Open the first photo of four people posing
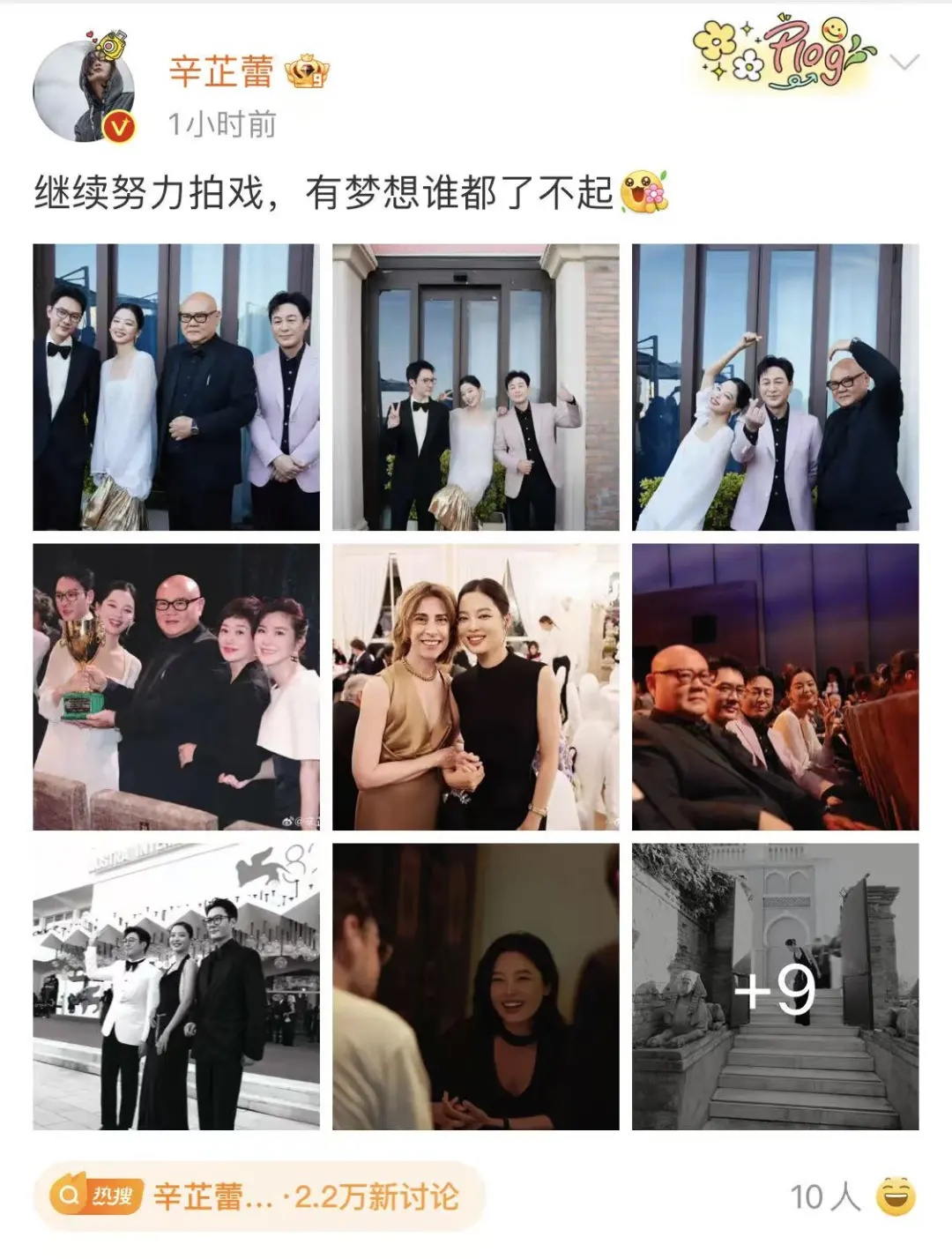Viewport: 952px width, 1259px height. 176,387
